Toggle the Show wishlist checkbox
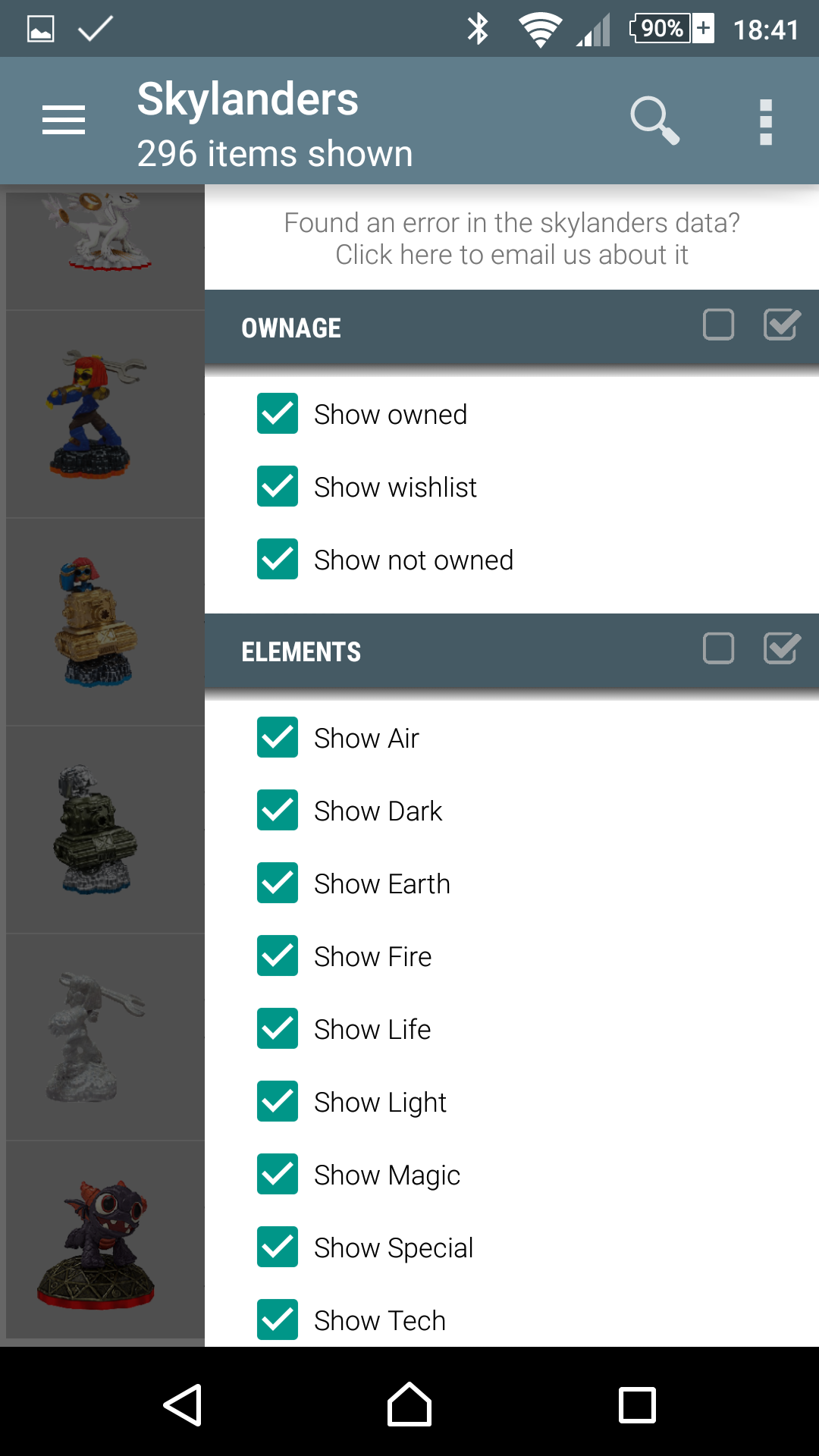The height and width of the screenshot is (1456, 819). click(278, 487)
